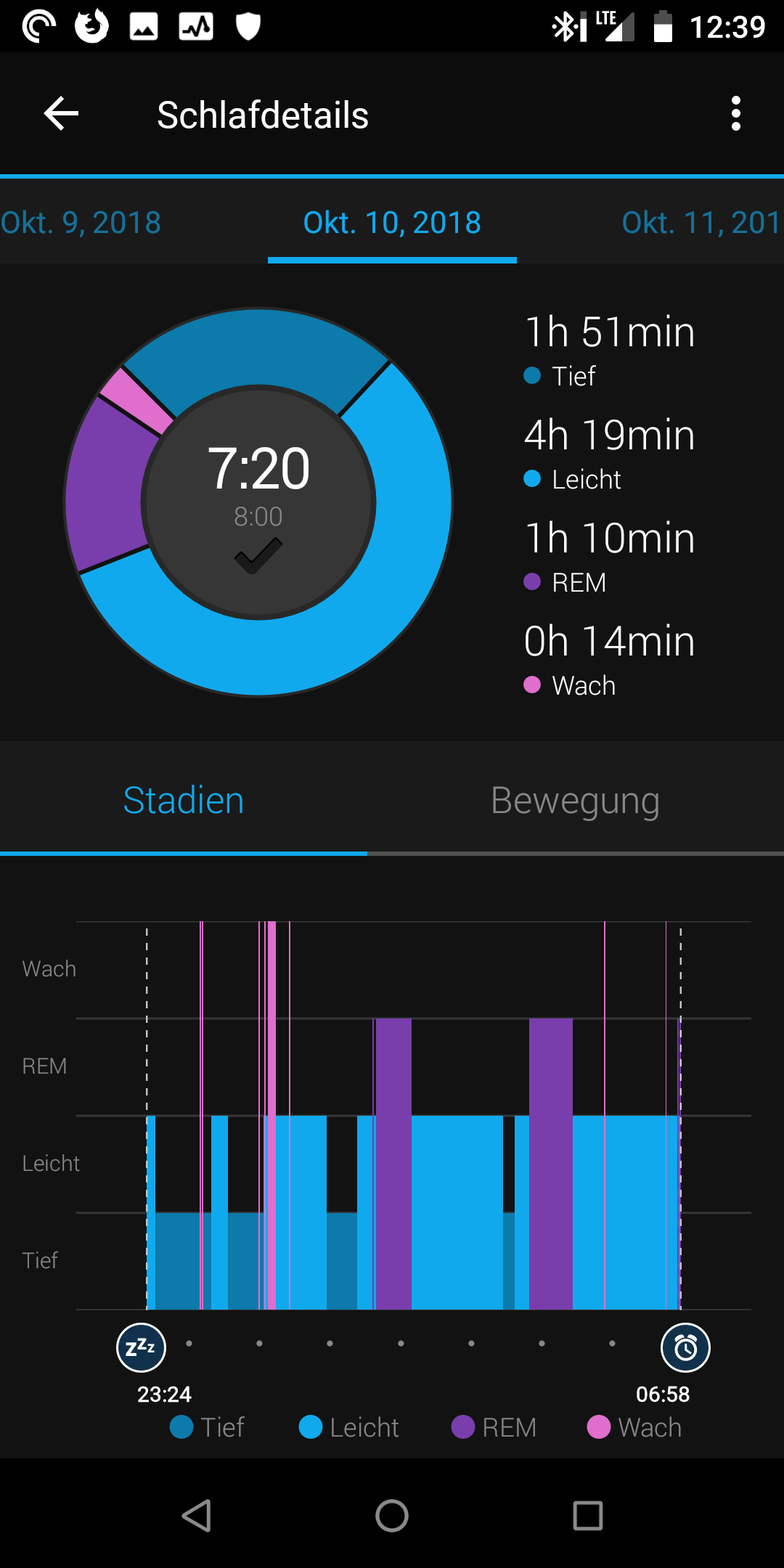Switch to Okt. 11 date tab
Screen dimensions: 784x1568
700,222
